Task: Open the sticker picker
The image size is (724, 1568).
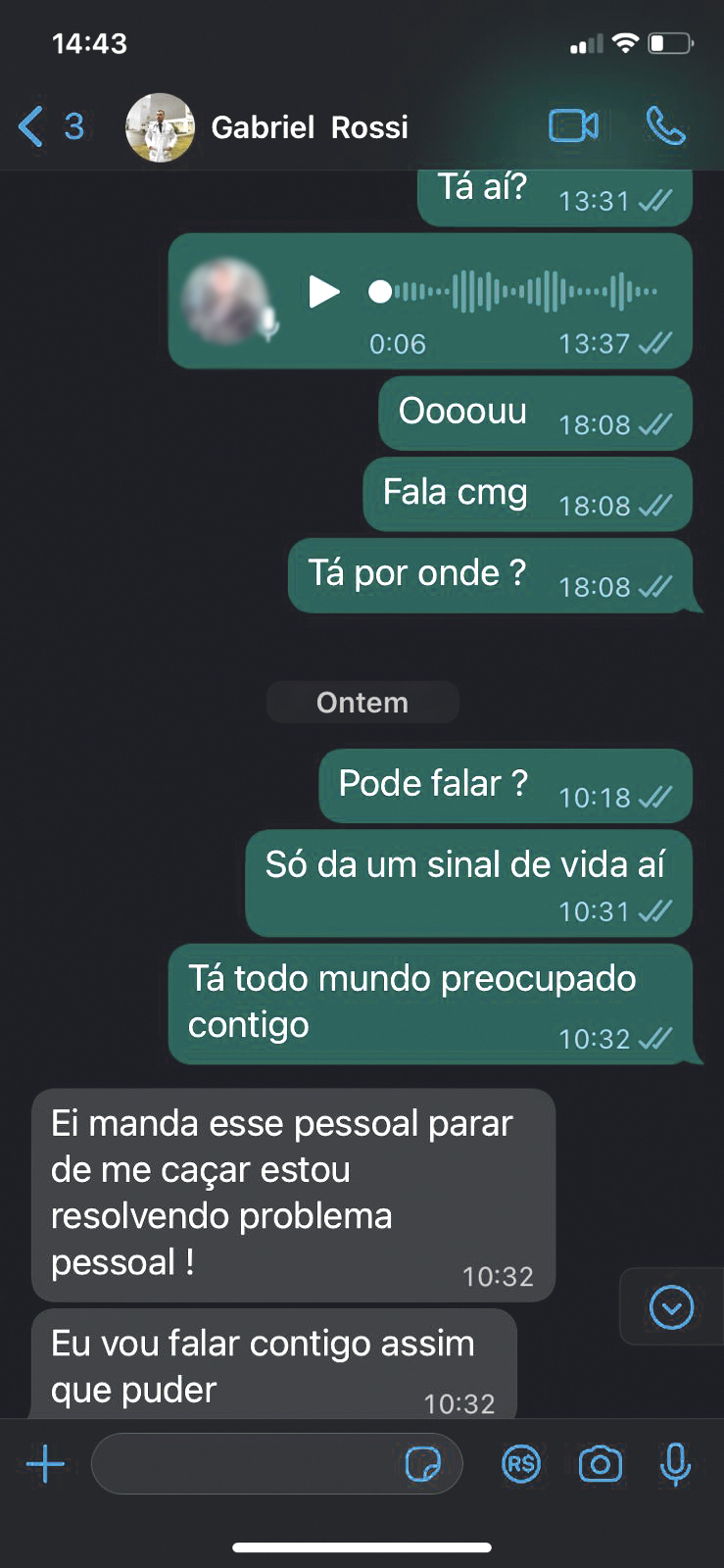Action: 423,1464
